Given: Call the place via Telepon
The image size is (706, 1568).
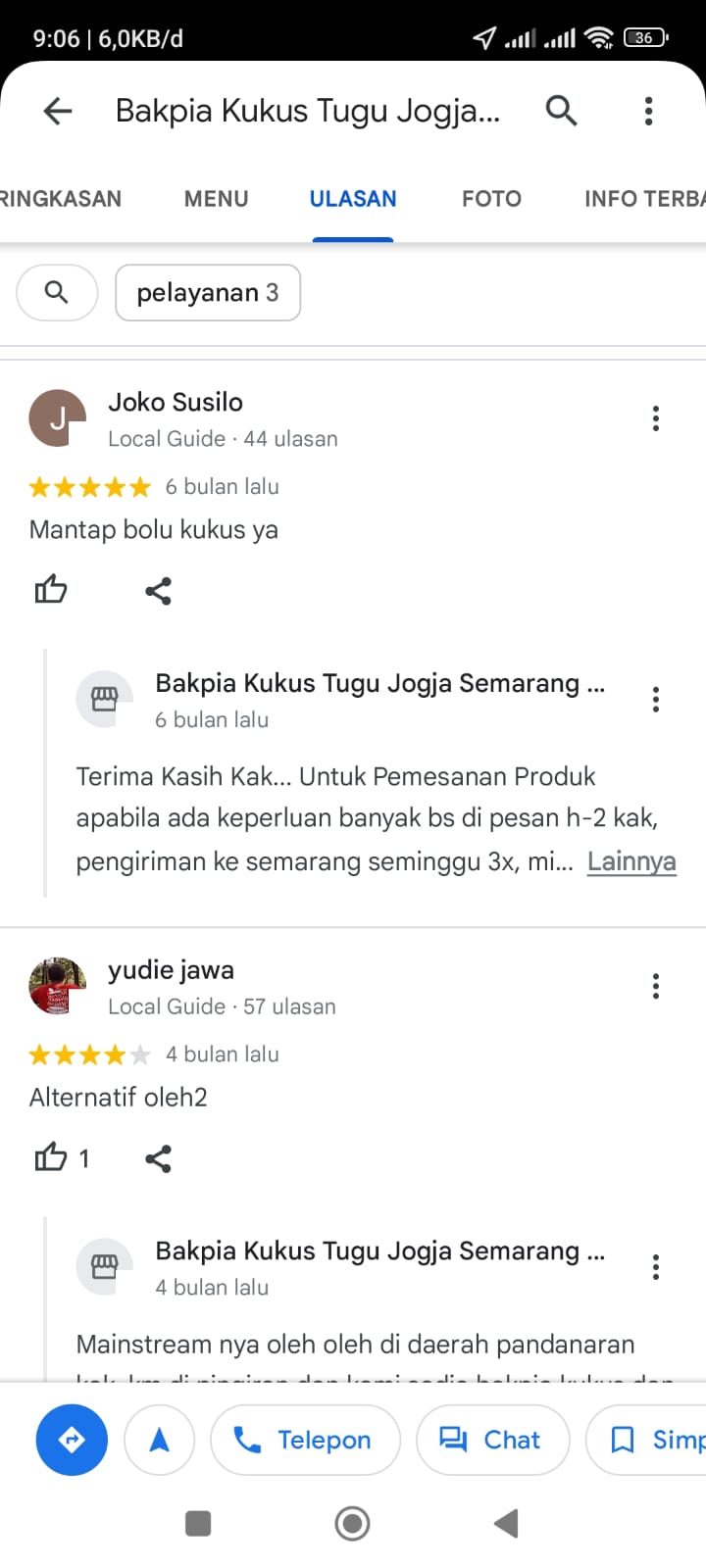Looking at the screenshot, I should (305, 1440).
